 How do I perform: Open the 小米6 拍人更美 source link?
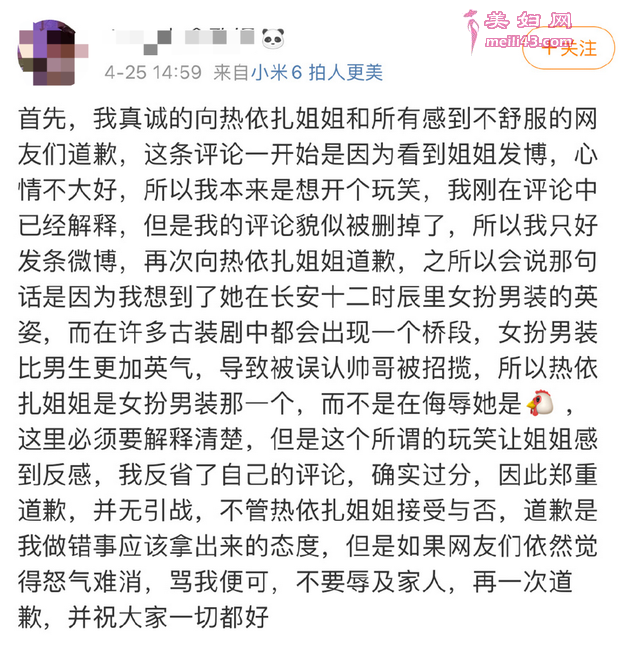pos(316,73)
